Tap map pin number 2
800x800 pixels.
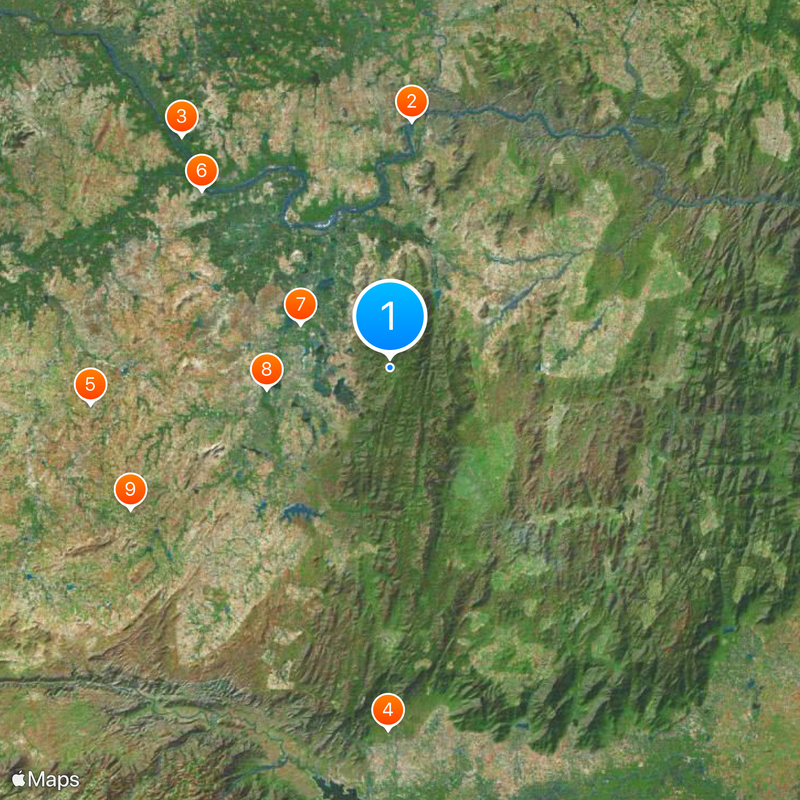coord(411,102)
